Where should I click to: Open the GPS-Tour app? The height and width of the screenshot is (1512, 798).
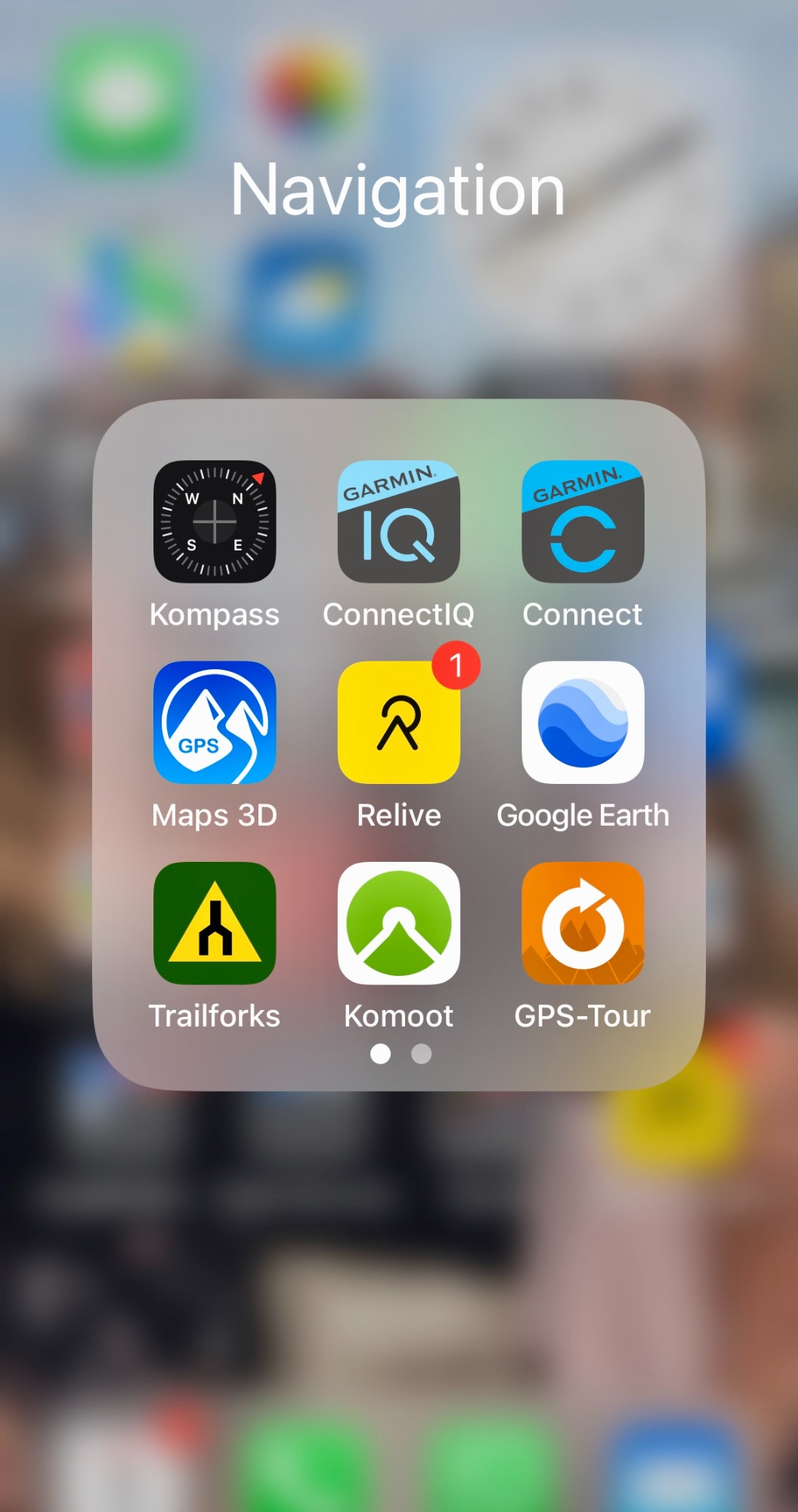point(583,923)
